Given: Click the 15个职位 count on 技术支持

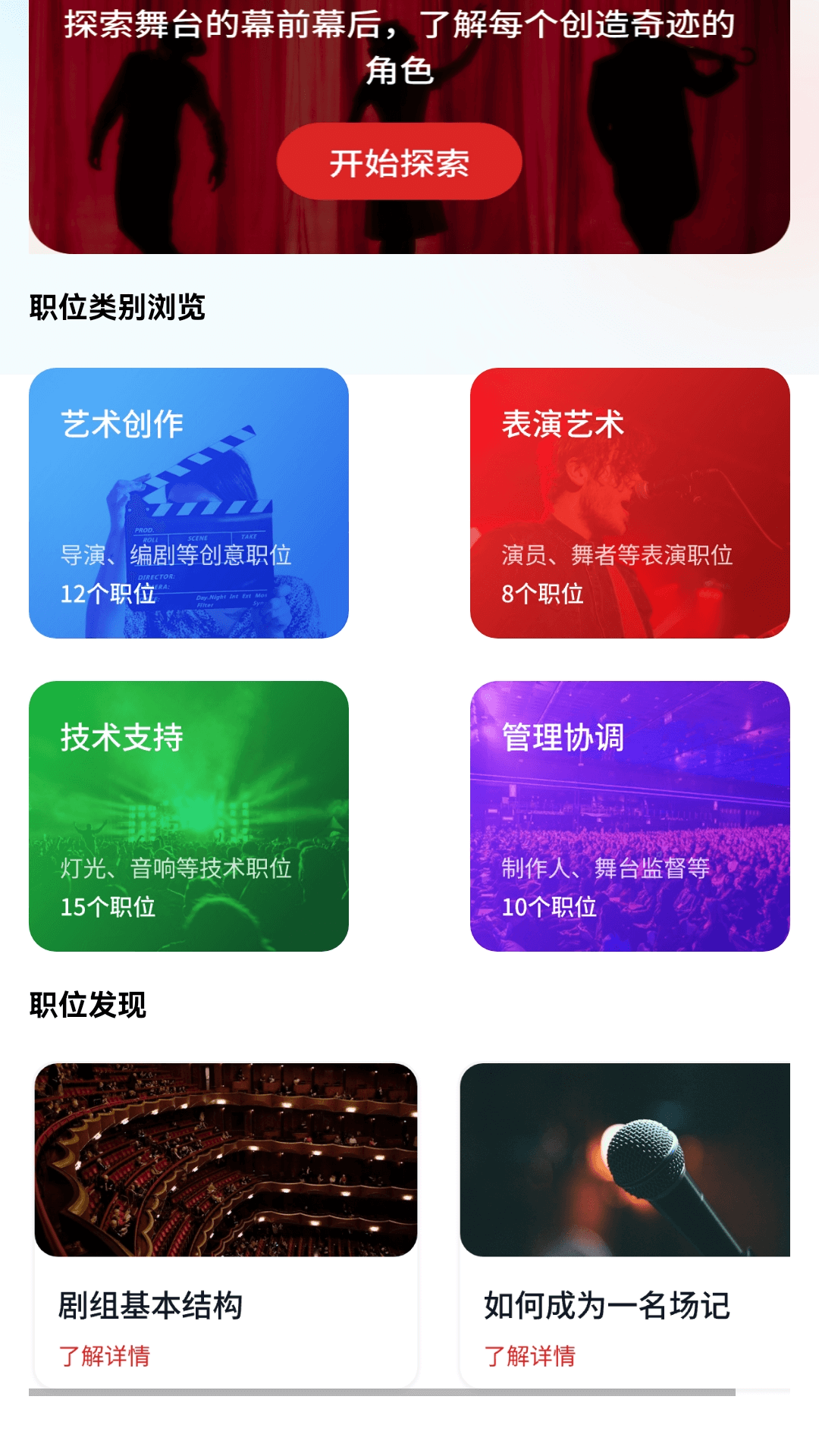Looking at the screenshot, I should point(108,904).
